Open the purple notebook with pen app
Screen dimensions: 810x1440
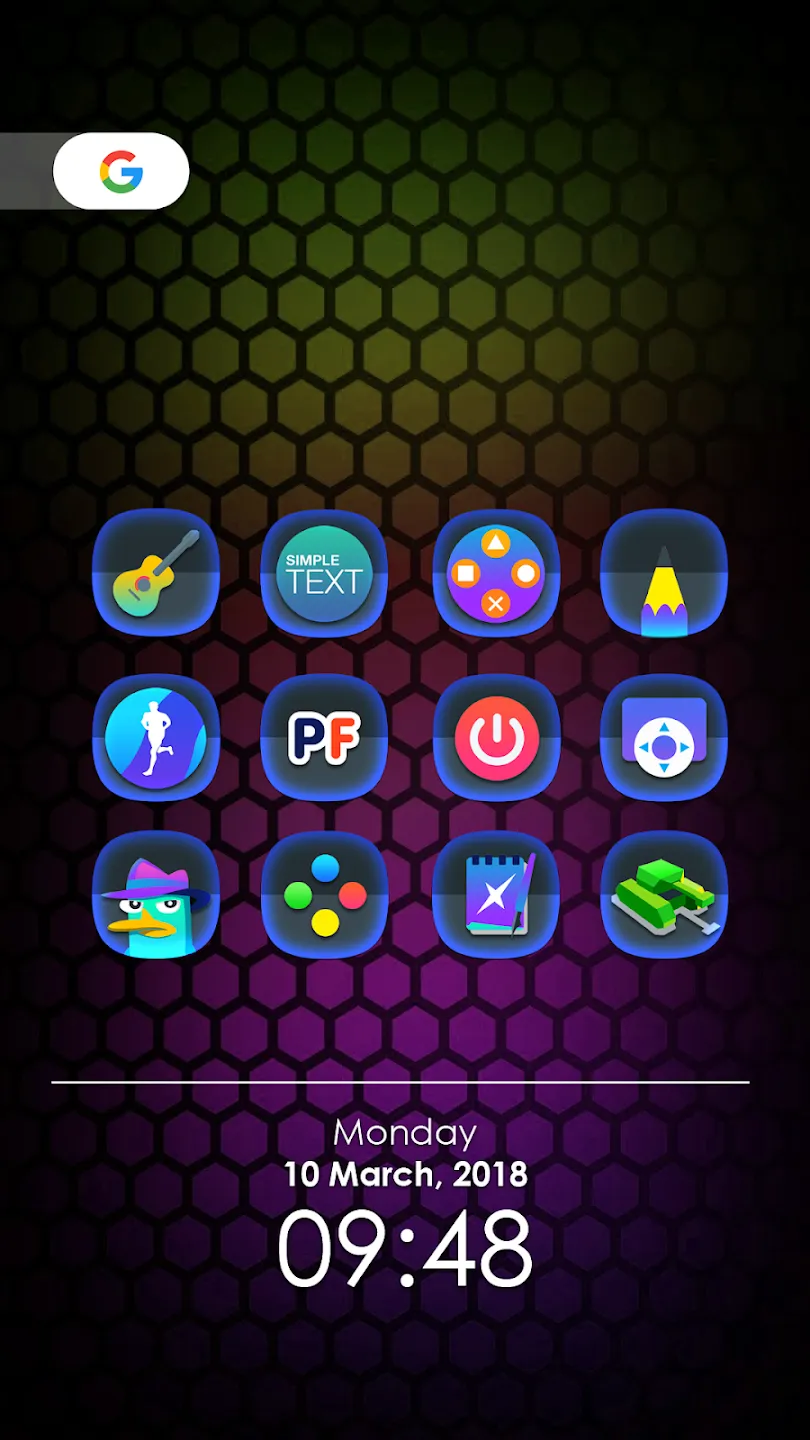(496, 895)
